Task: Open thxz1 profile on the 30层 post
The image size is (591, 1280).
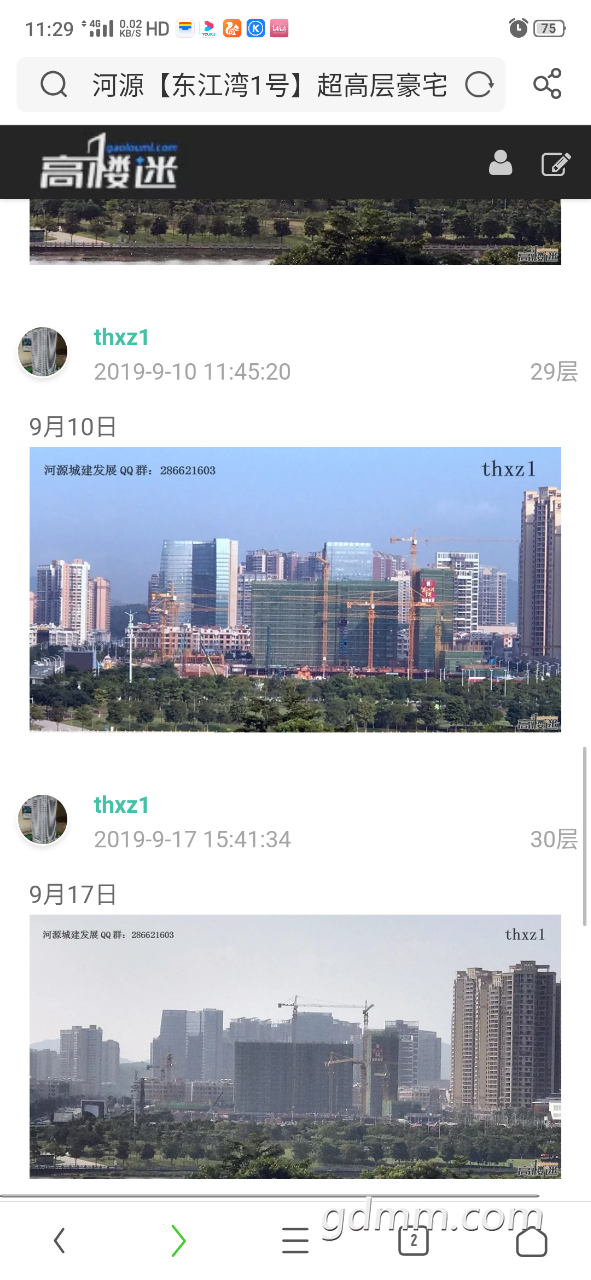Action: point(121,805)
